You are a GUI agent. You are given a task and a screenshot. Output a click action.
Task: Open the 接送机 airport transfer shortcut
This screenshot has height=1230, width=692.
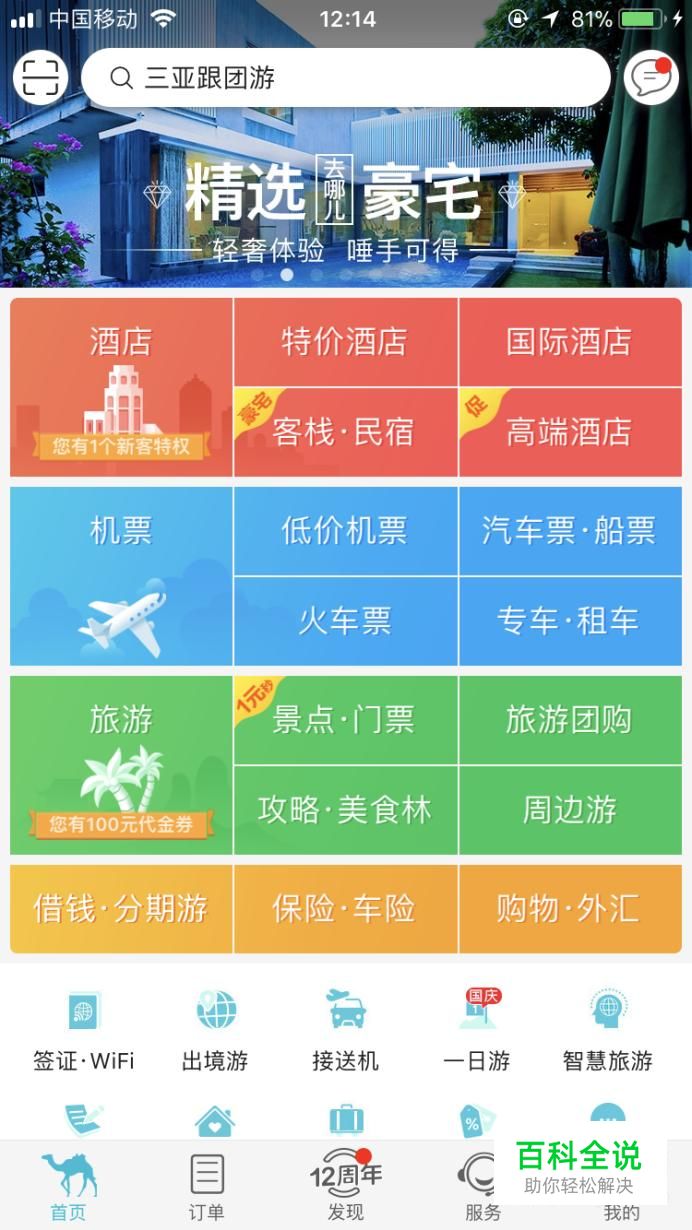click(345, 1030)
